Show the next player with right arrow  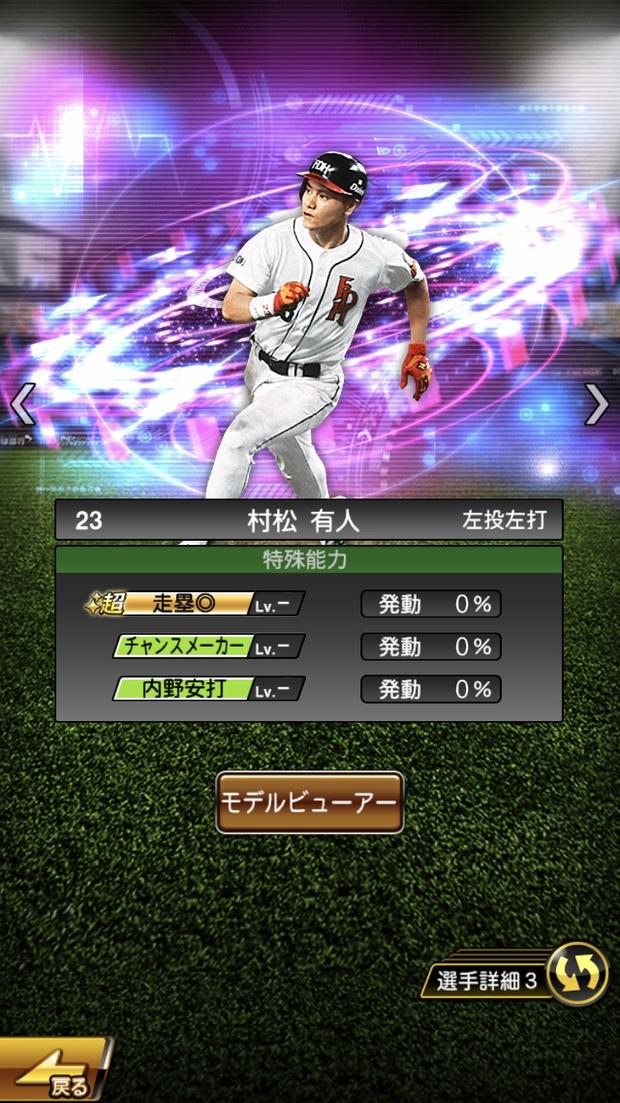(597, 404)
